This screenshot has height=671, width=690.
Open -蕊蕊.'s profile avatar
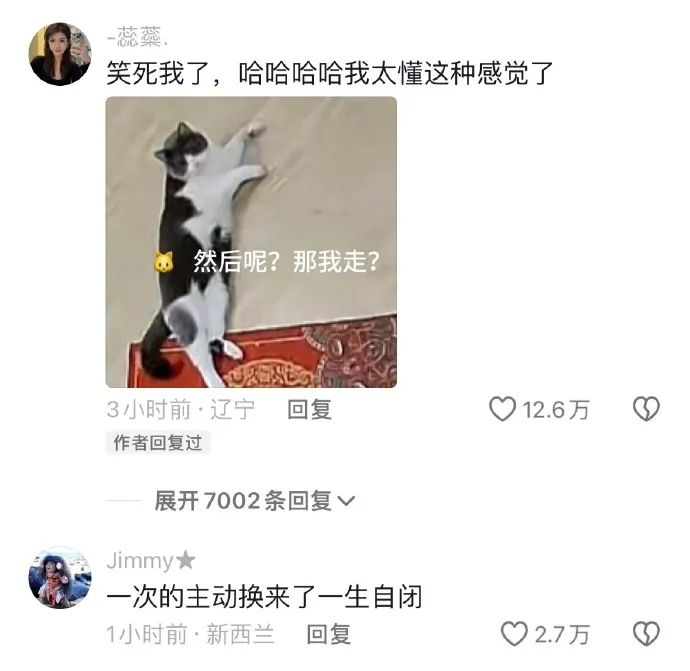(60, 54)
